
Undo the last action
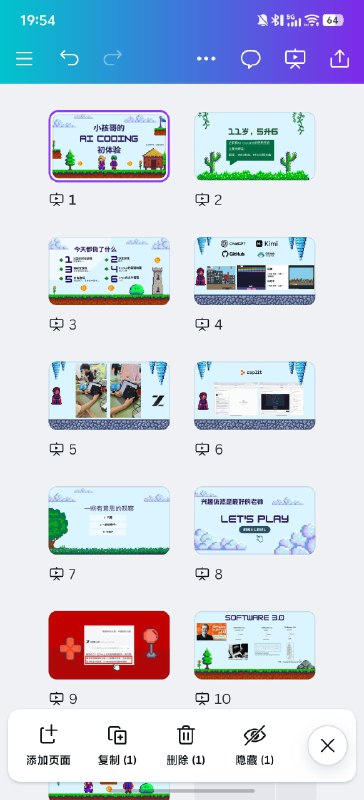69,59
